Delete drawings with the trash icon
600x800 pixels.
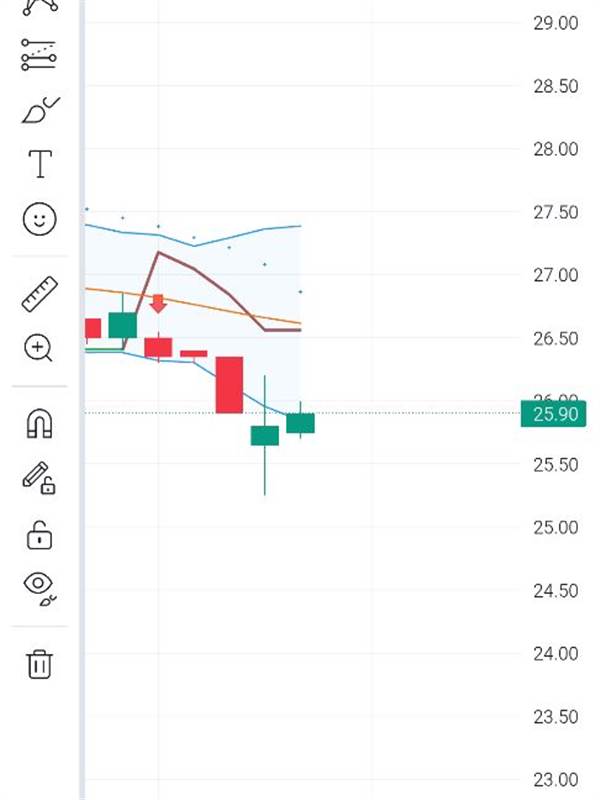pyautogui.click(x=39, y=664)
